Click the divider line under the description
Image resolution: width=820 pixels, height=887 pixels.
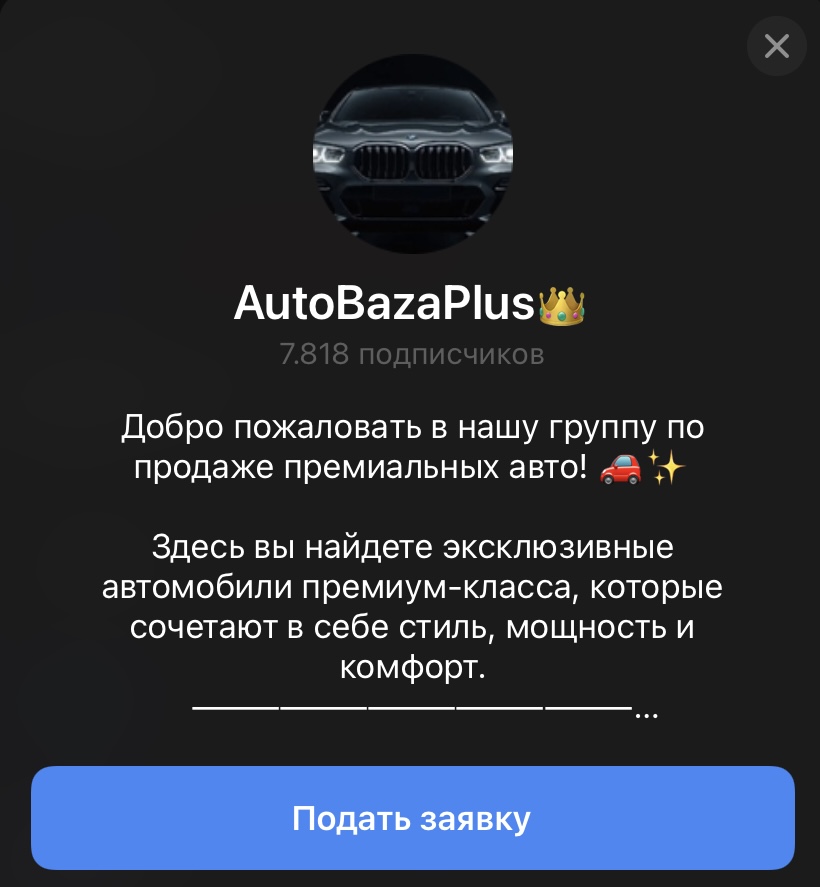(x=411, y=707)
